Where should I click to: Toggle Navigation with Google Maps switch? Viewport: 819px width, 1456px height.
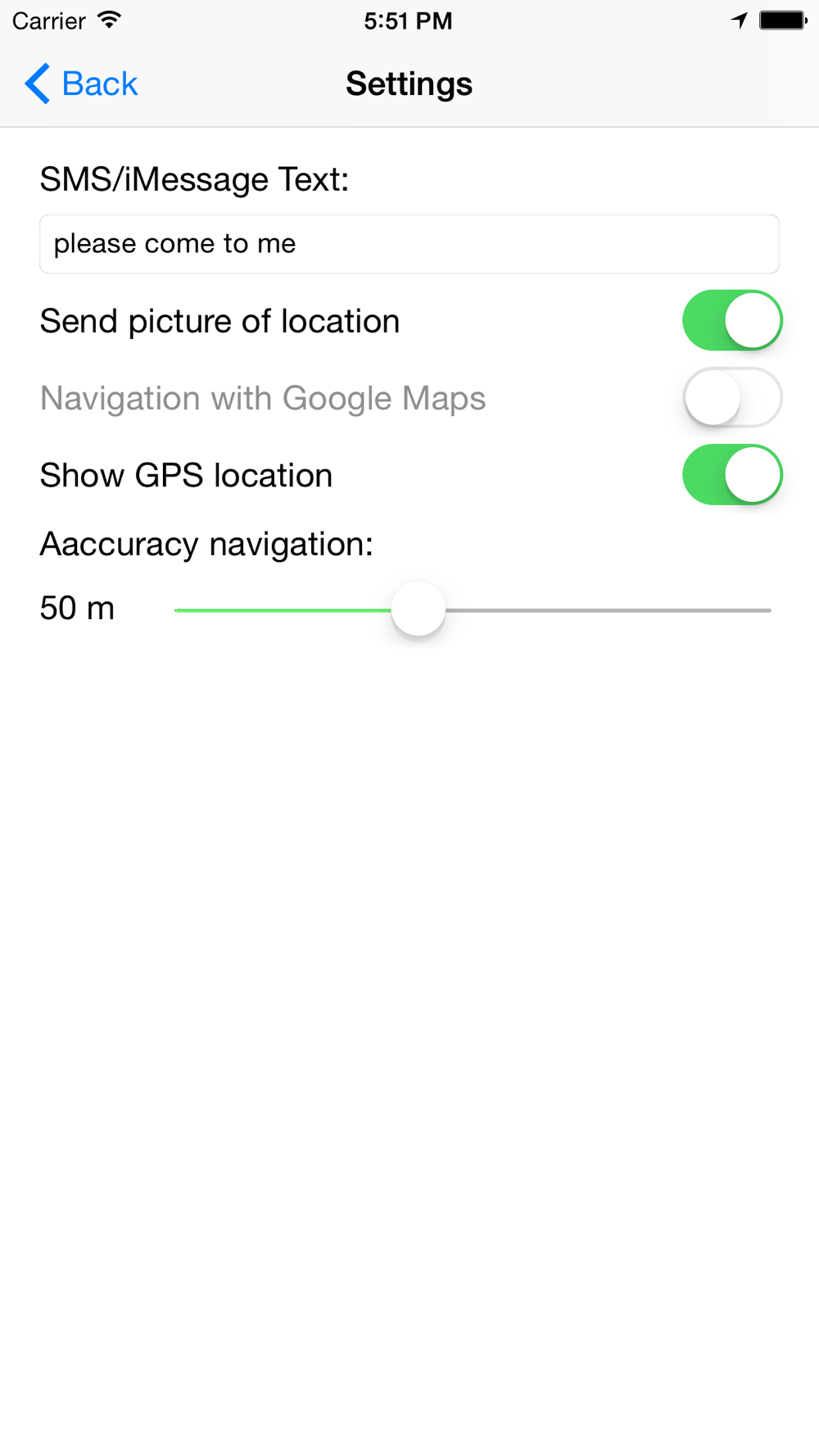tap(732, 397)
